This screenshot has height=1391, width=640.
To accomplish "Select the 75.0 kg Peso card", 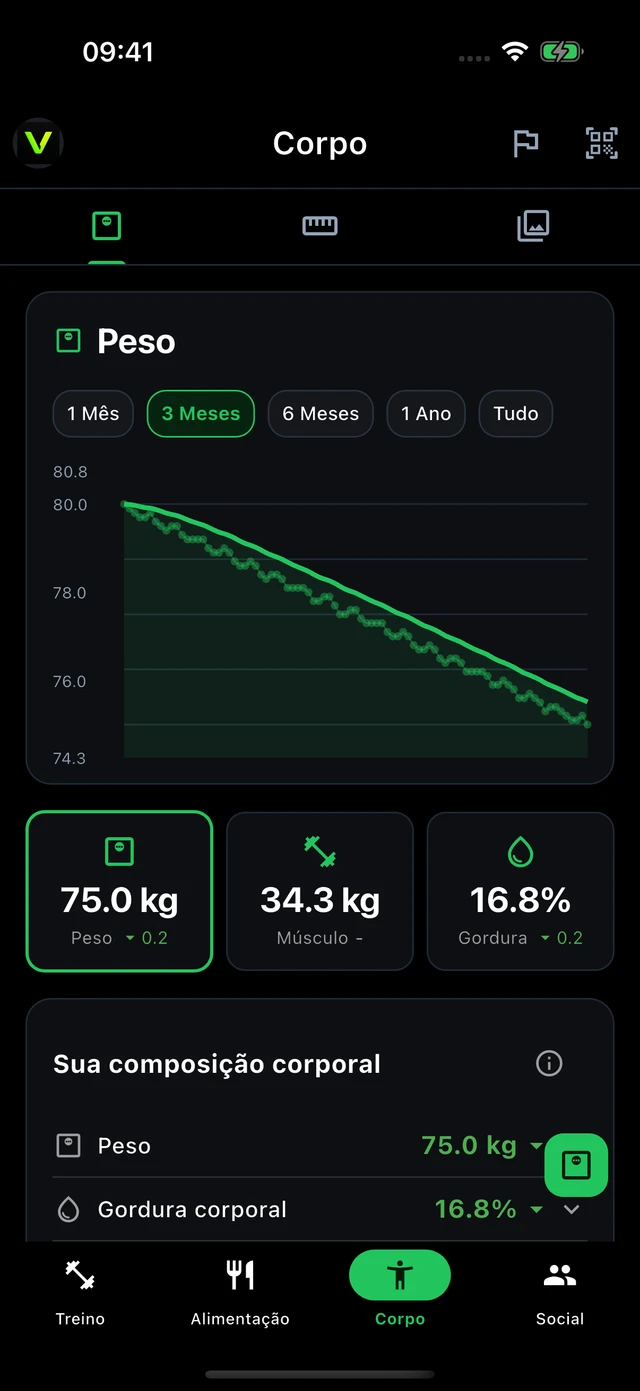I will [x=119, y=891].
